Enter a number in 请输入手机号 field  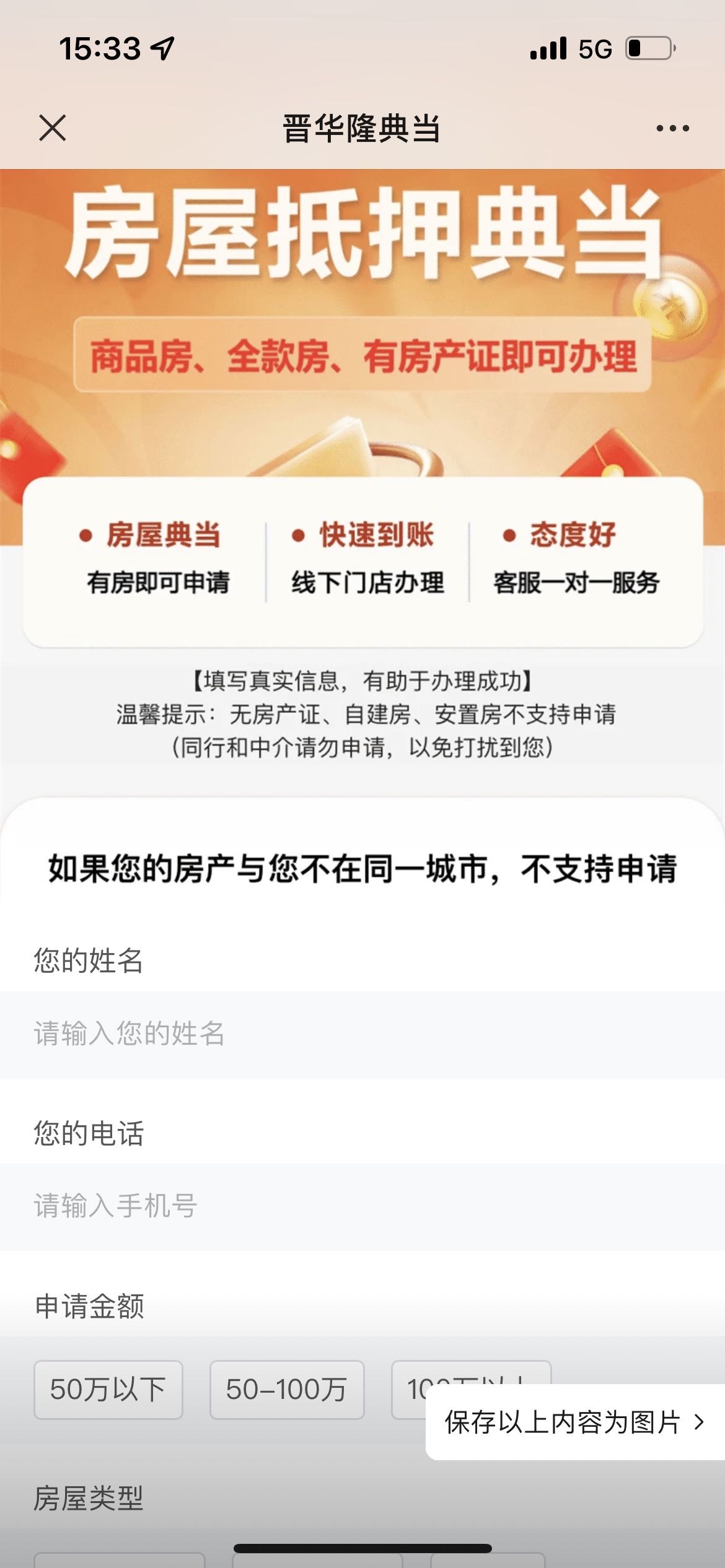tap(362, 1206)
